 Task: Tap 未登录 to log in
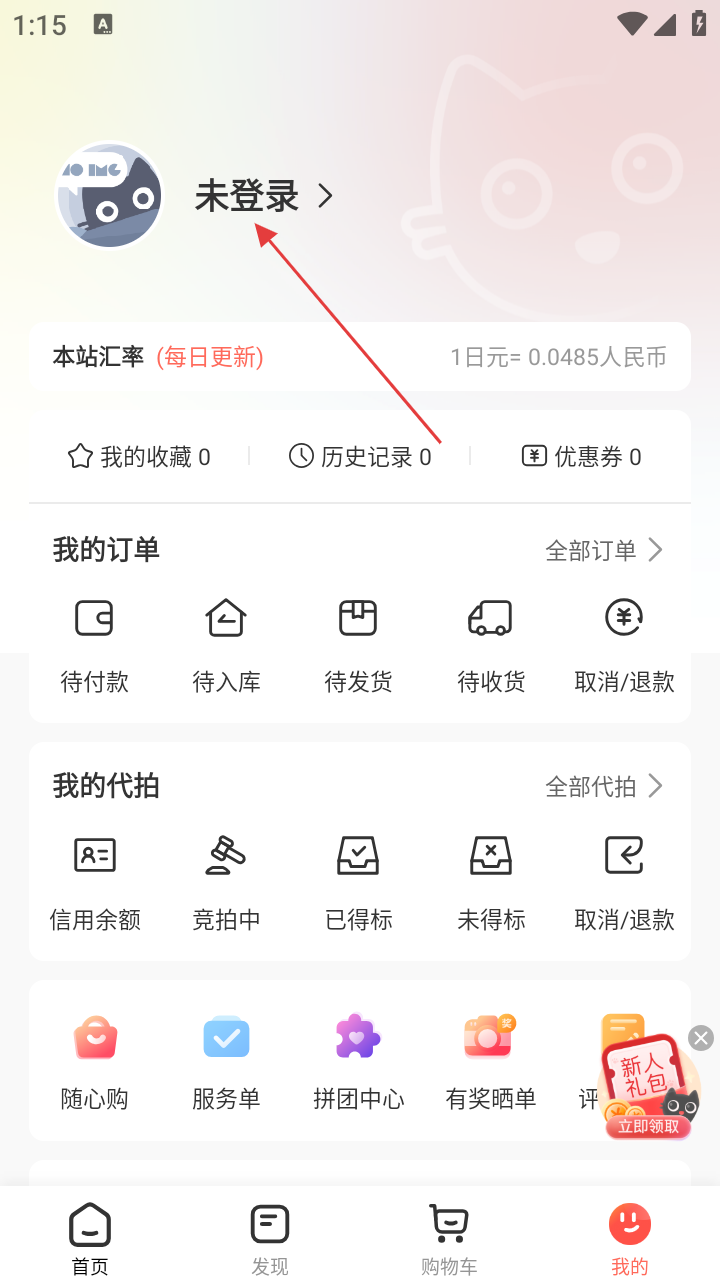(247, 196)
